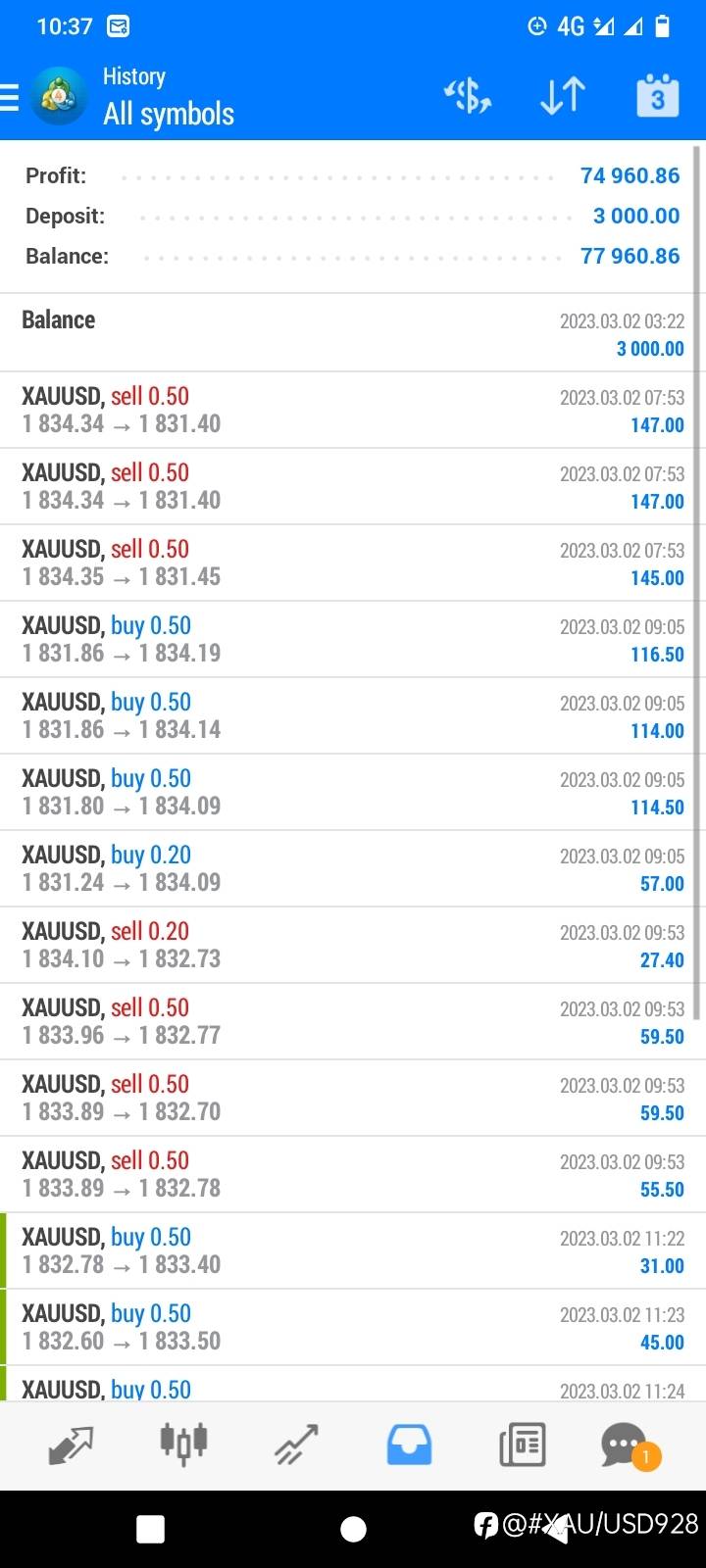The image size is (706, 1568).
Task: Open the hamburger drawer menu
Action: pos(10,98)
